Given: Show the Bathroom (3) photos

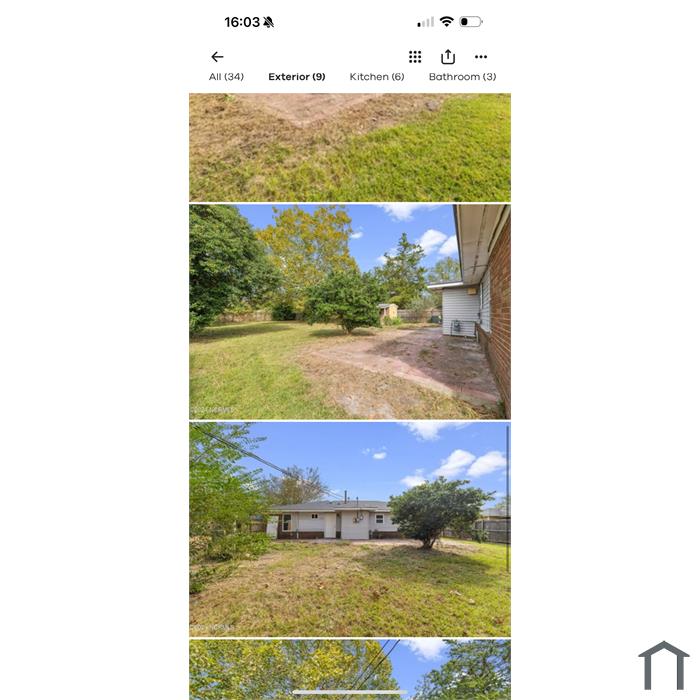Looking at the screenshot, I should click(x=462, y=77).
